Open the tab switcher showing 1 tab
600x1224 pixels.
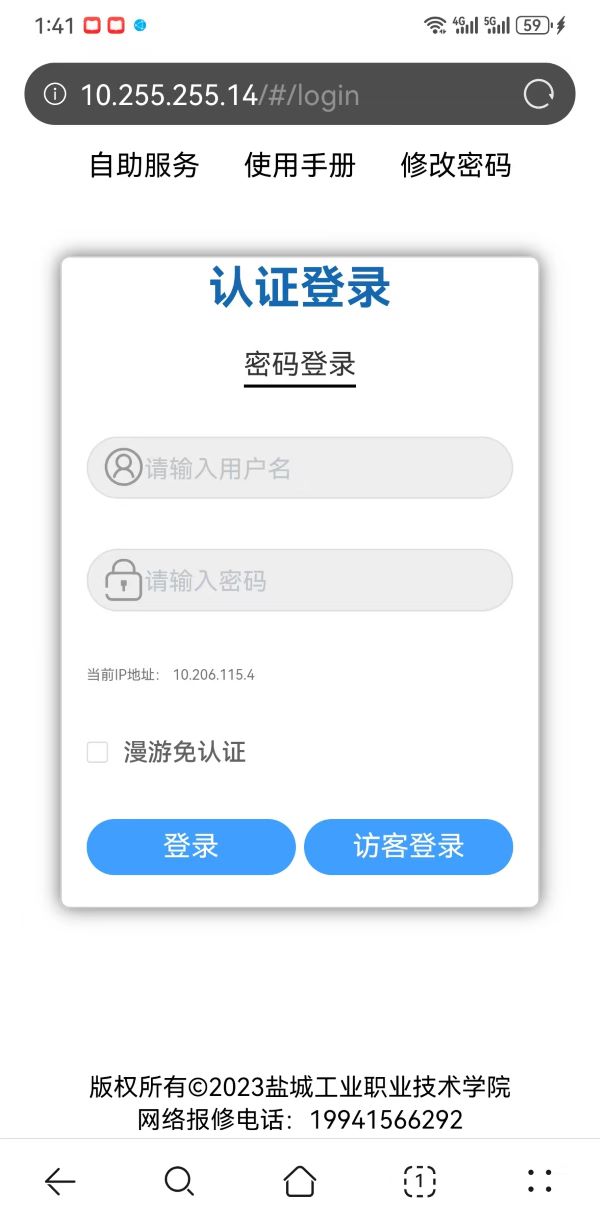click(x=420, y=1181)
